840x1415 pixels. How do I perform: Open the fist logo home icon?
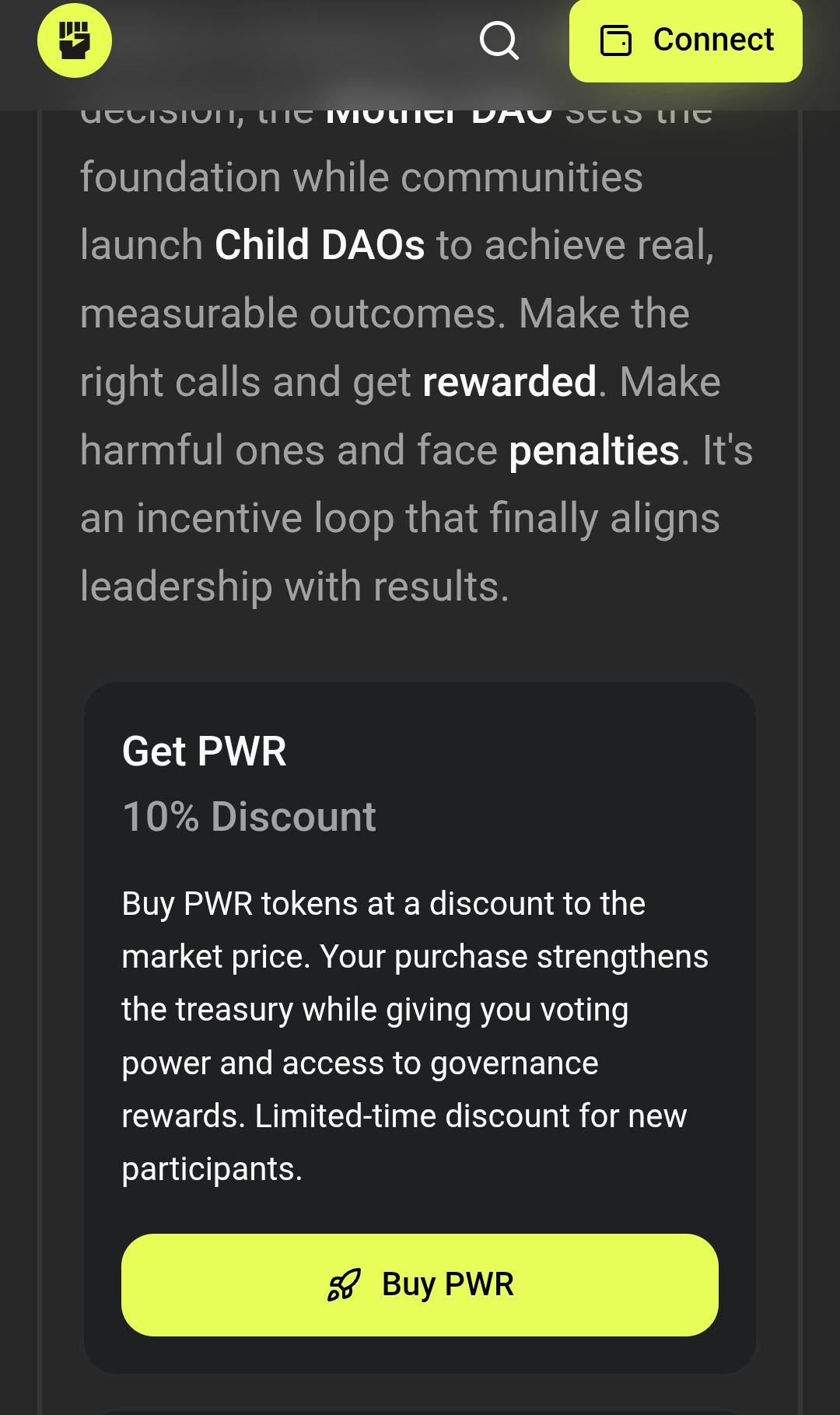tap(75, 40)
